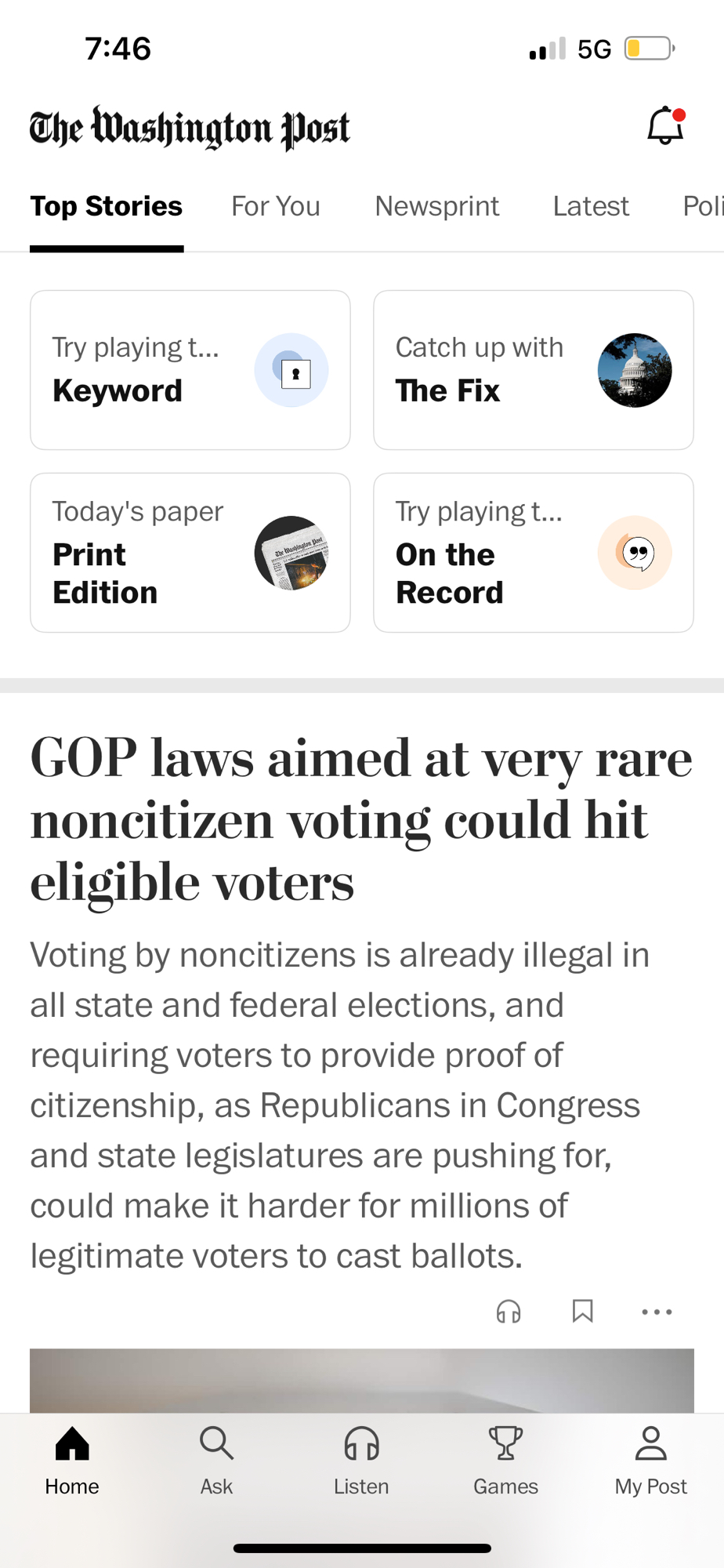The width and height of the screenshot is (724, 1568).
Task: Open the Latest tab
Action: [x=590, y=206]
